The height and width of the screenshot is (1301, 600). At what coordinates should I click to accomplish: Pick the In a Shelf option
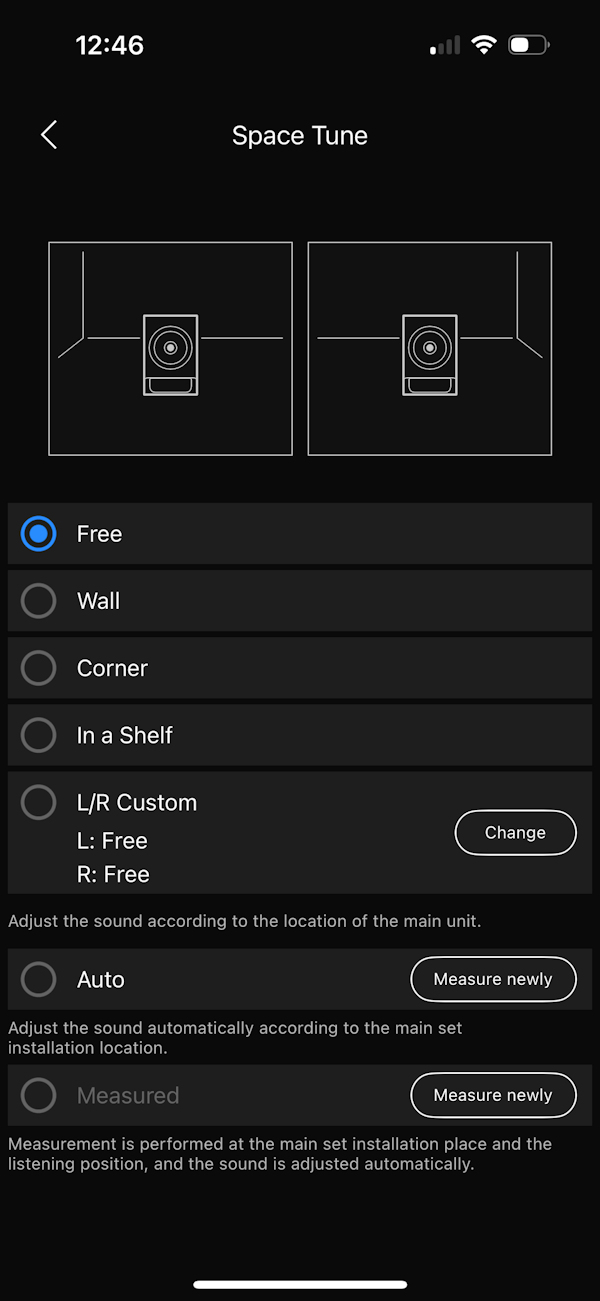click(300, 735)
